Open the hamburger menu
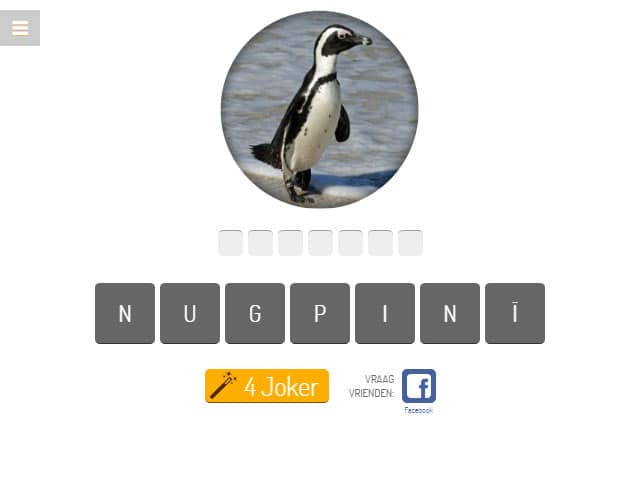The height and width of the screenshot is (480, 640). coord(20,28)
